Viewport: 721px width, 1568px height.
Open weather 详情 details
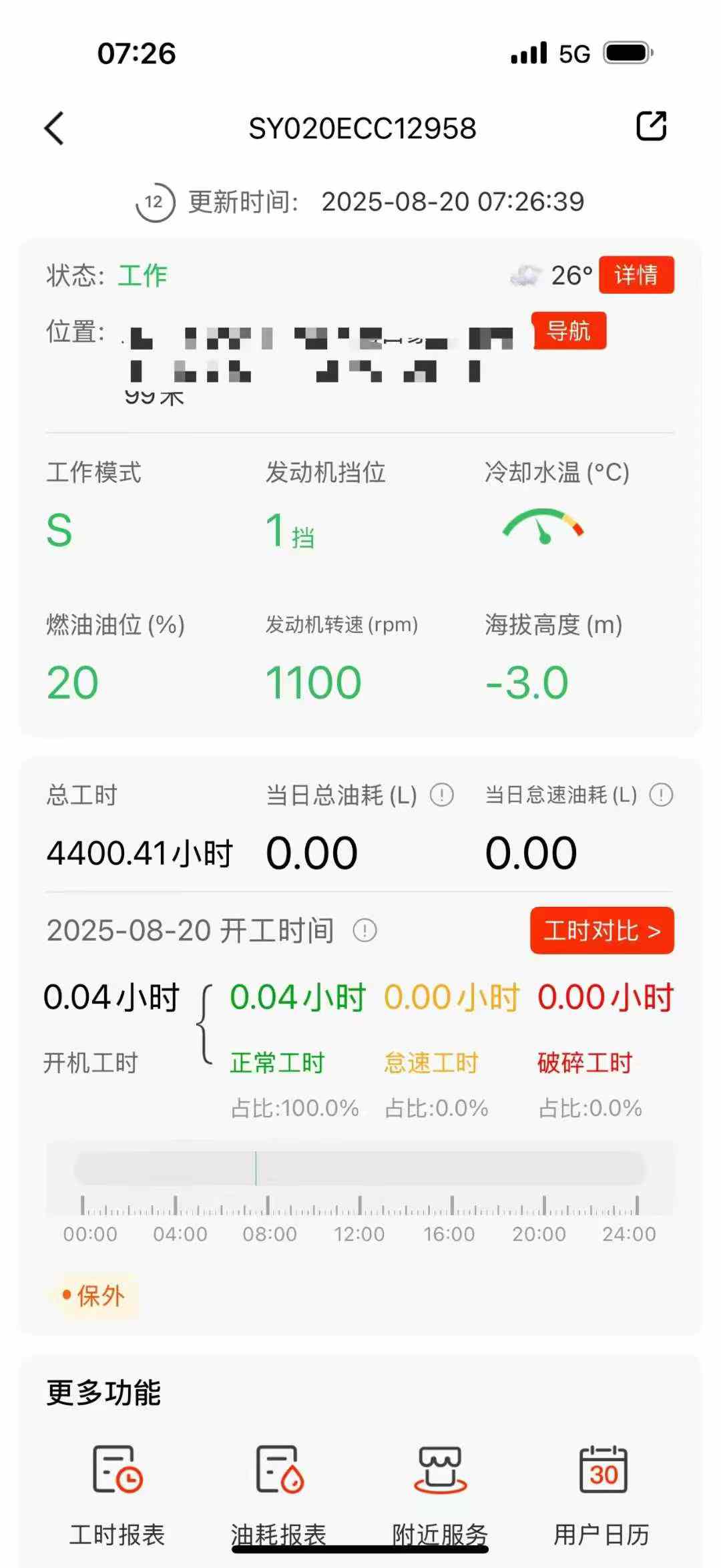coord(636,275)
